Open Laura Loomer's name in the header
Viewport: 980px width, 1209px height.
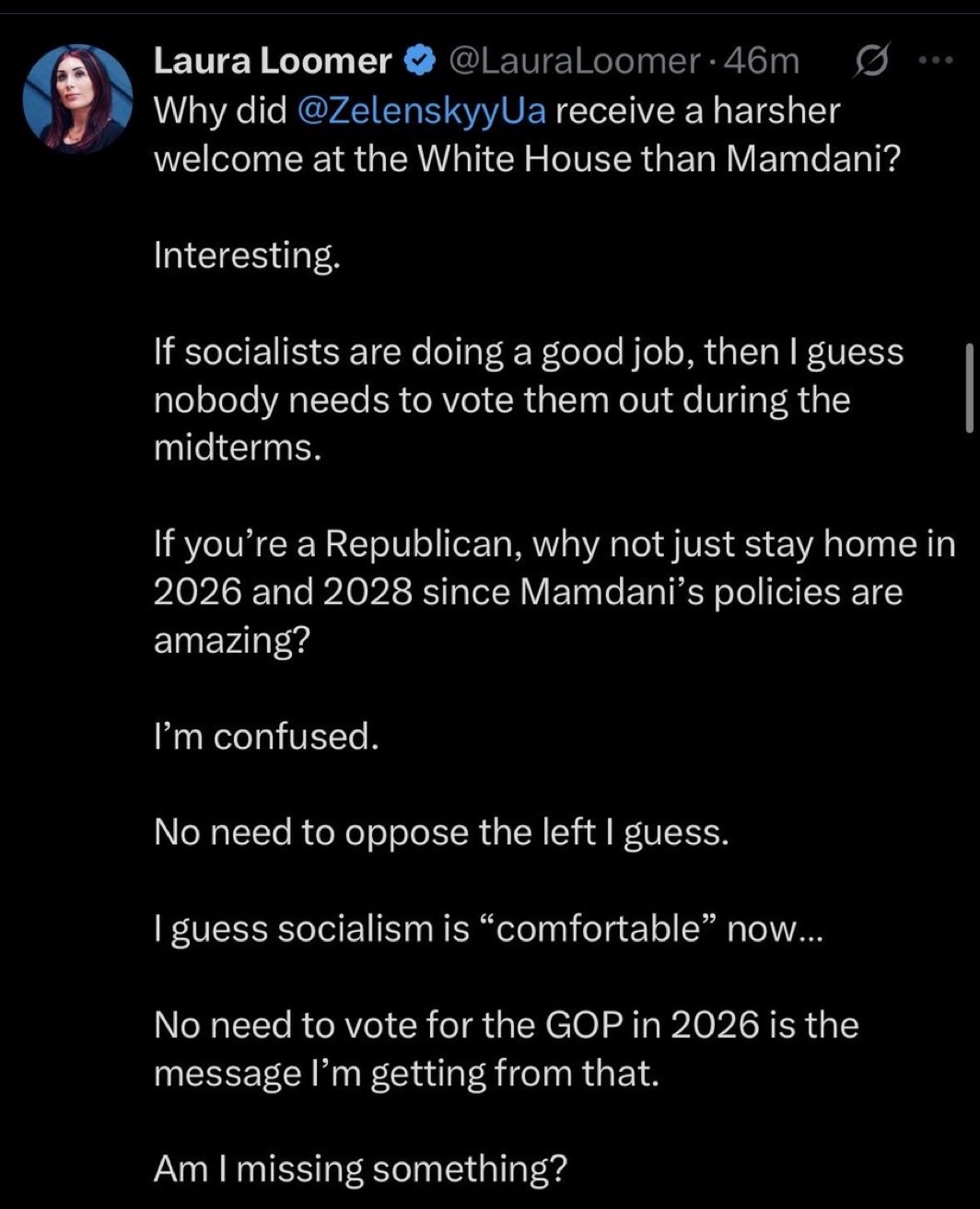273,61
